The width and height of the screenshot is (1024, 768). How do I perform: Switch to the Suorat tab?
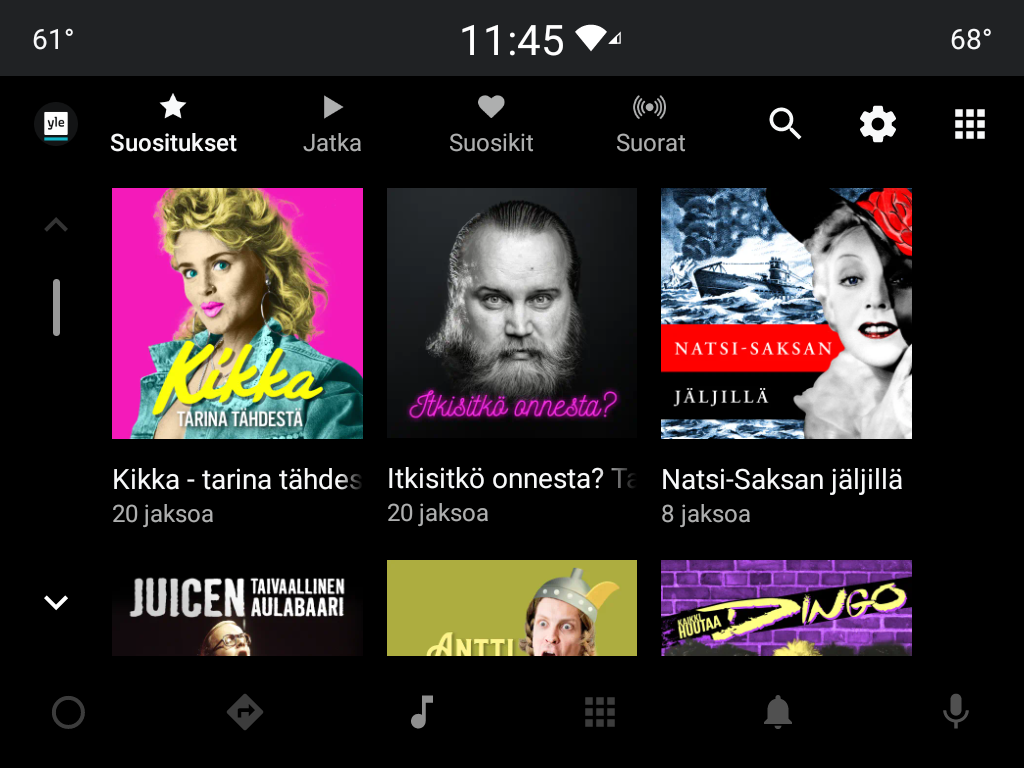pyautogui.click(x=650, y=125)
